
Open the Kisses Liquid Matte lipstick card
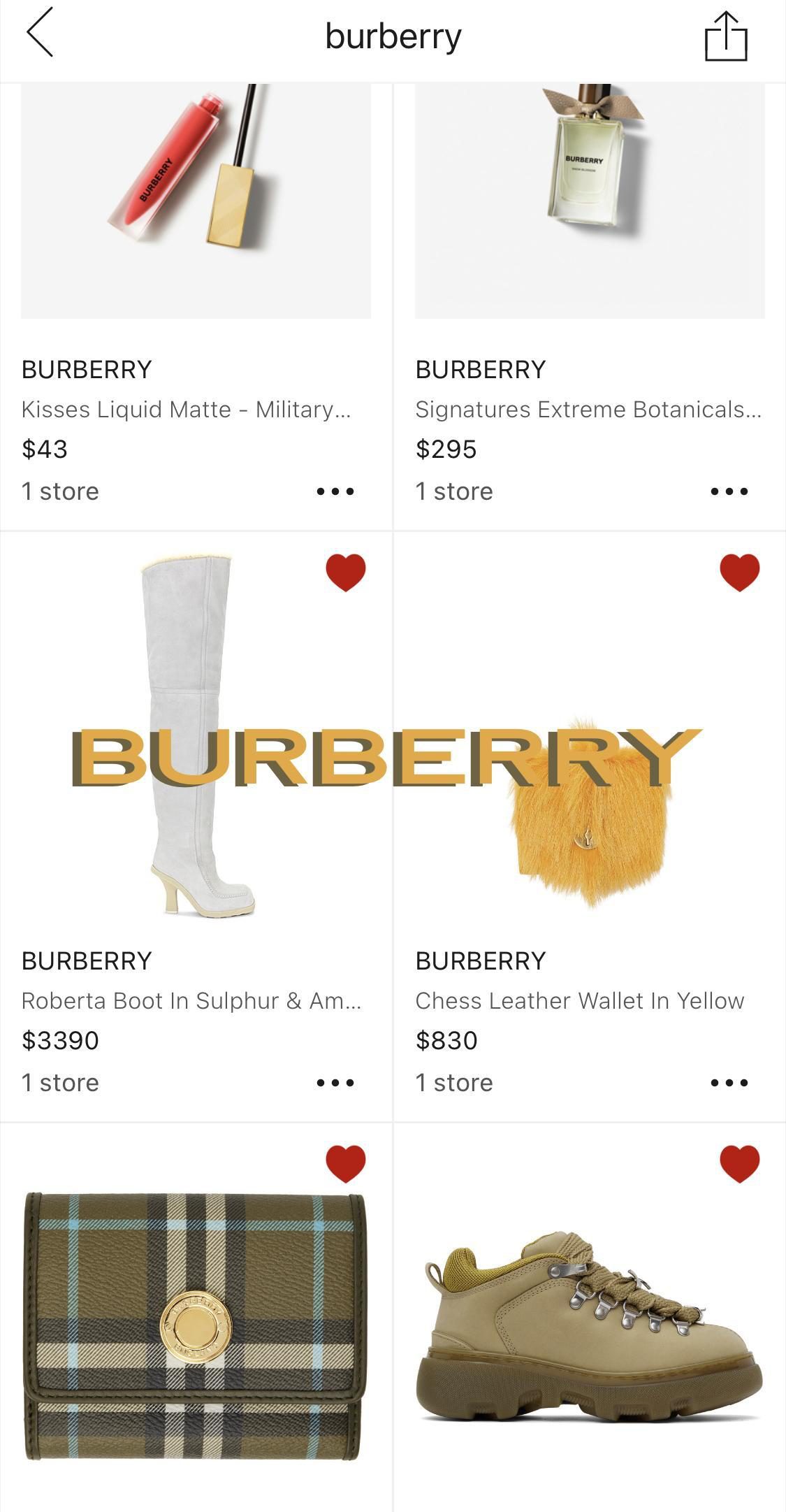(x=196, y=203)
